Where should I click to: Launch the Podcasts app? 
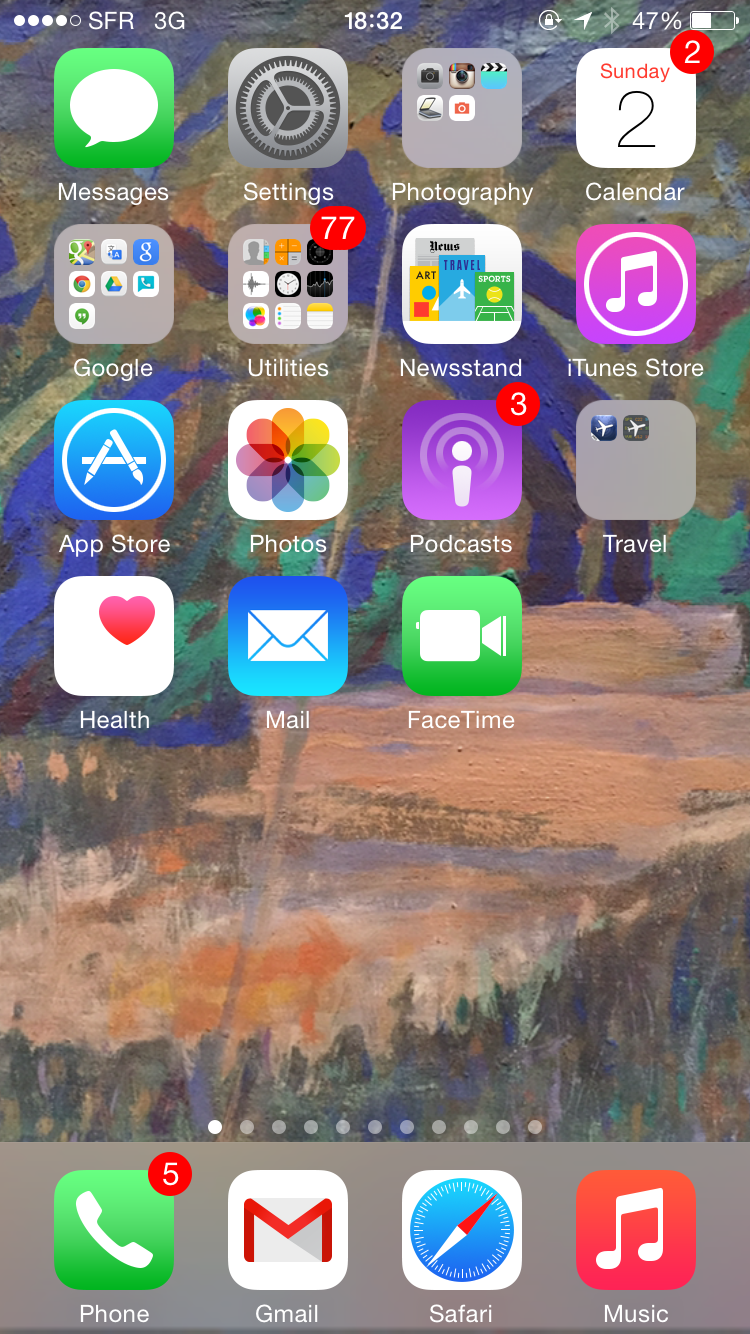[462, 460]
